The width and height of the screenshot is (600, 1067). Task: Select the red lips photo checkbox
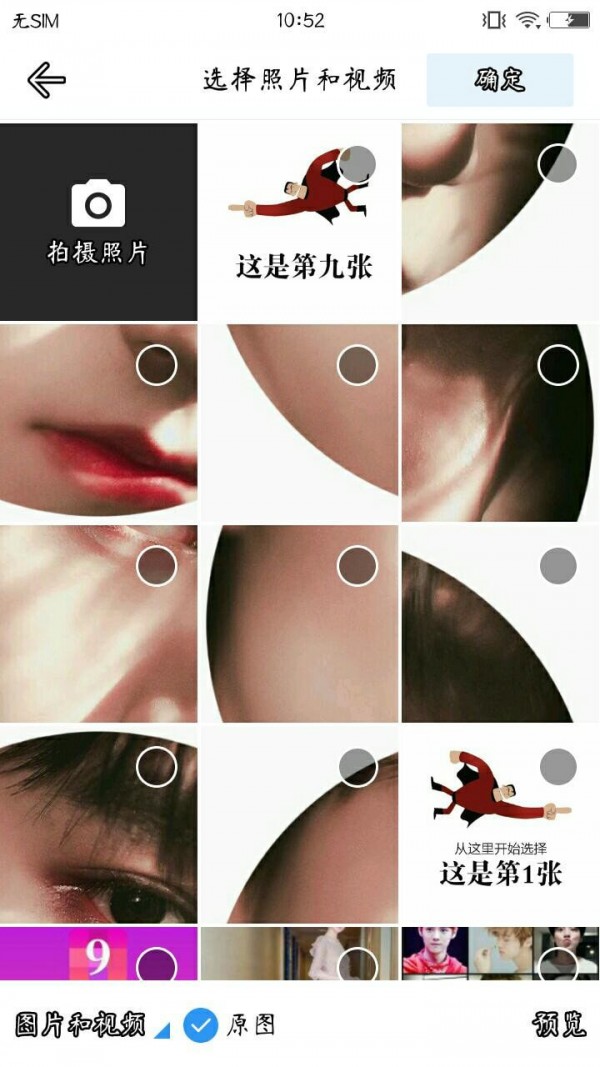click(x=156, y=365)
